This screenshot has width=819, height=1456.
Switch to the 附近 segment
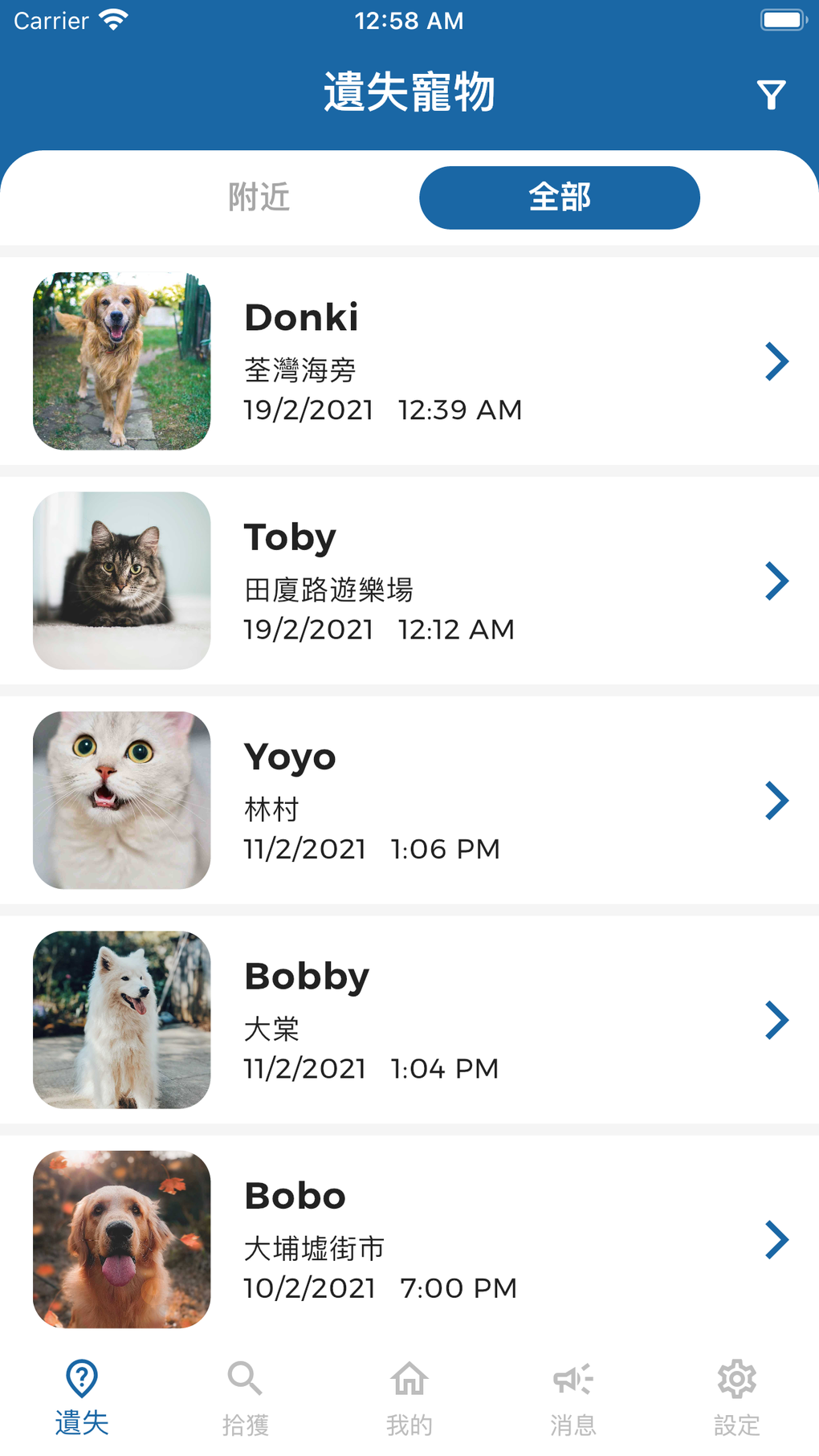click(x=259, y=198)
